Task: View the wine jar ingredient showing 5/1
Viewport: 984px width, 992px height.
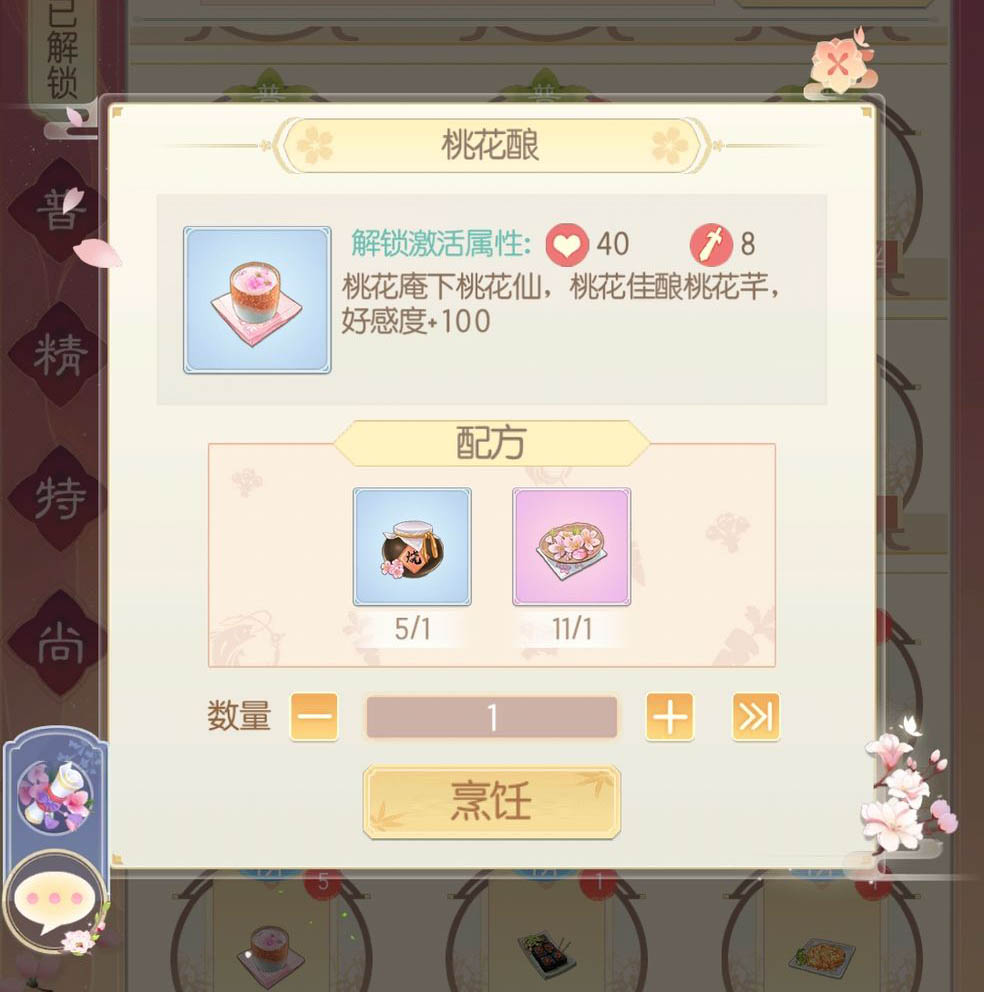Action: point(412,547)
